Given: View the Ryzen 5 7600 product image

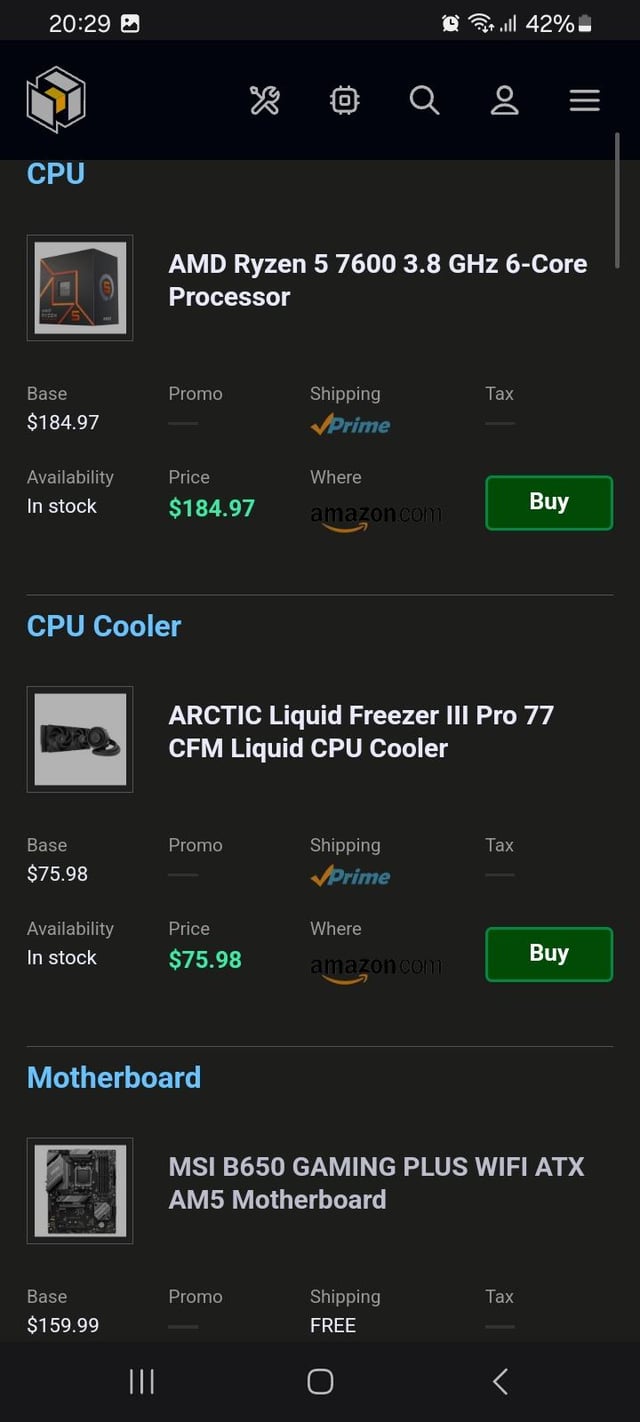Looking at the screenshot, I should 80,288.
